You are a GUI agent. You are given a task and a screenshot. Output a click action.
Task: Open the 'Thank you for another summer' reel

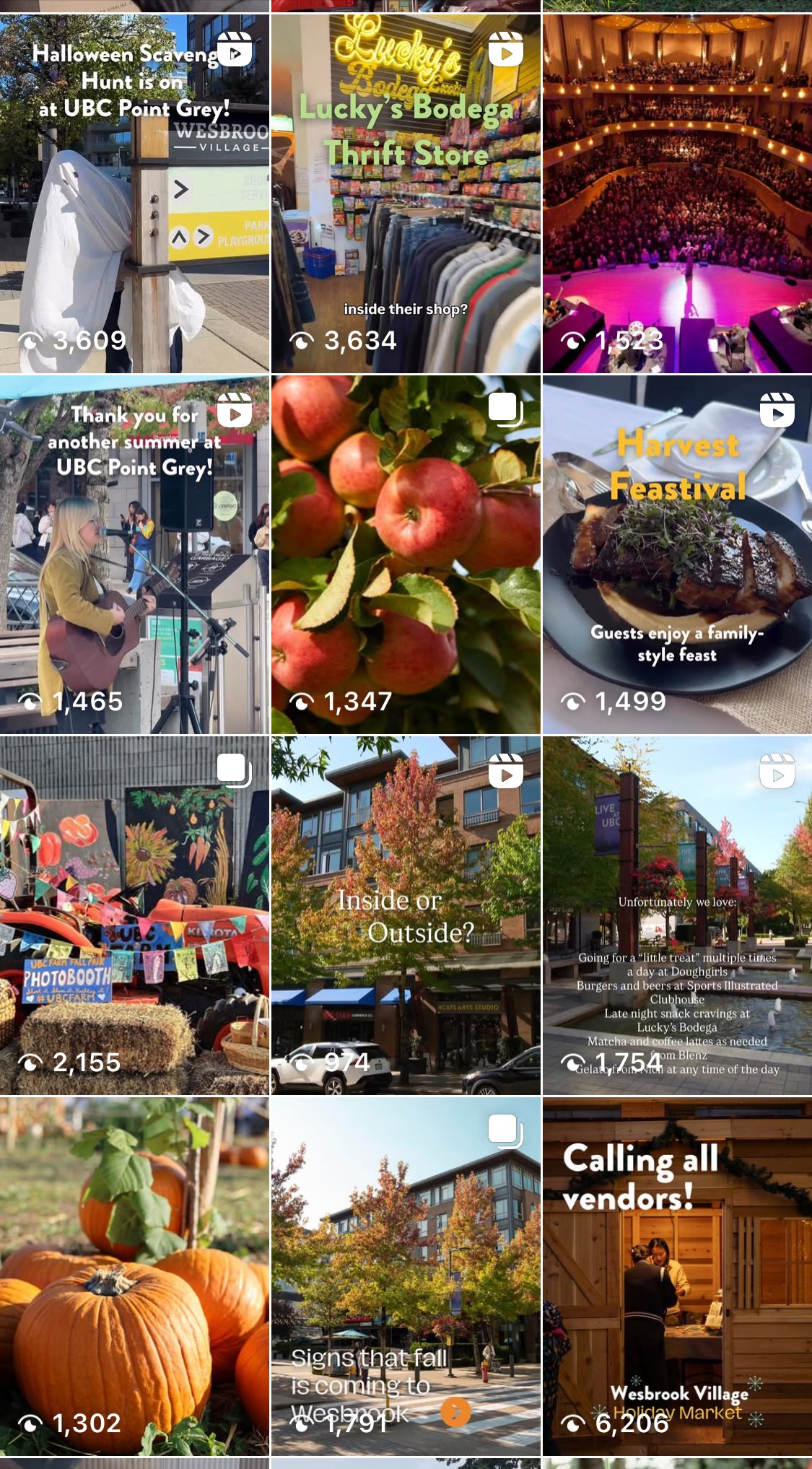[134, 554]
